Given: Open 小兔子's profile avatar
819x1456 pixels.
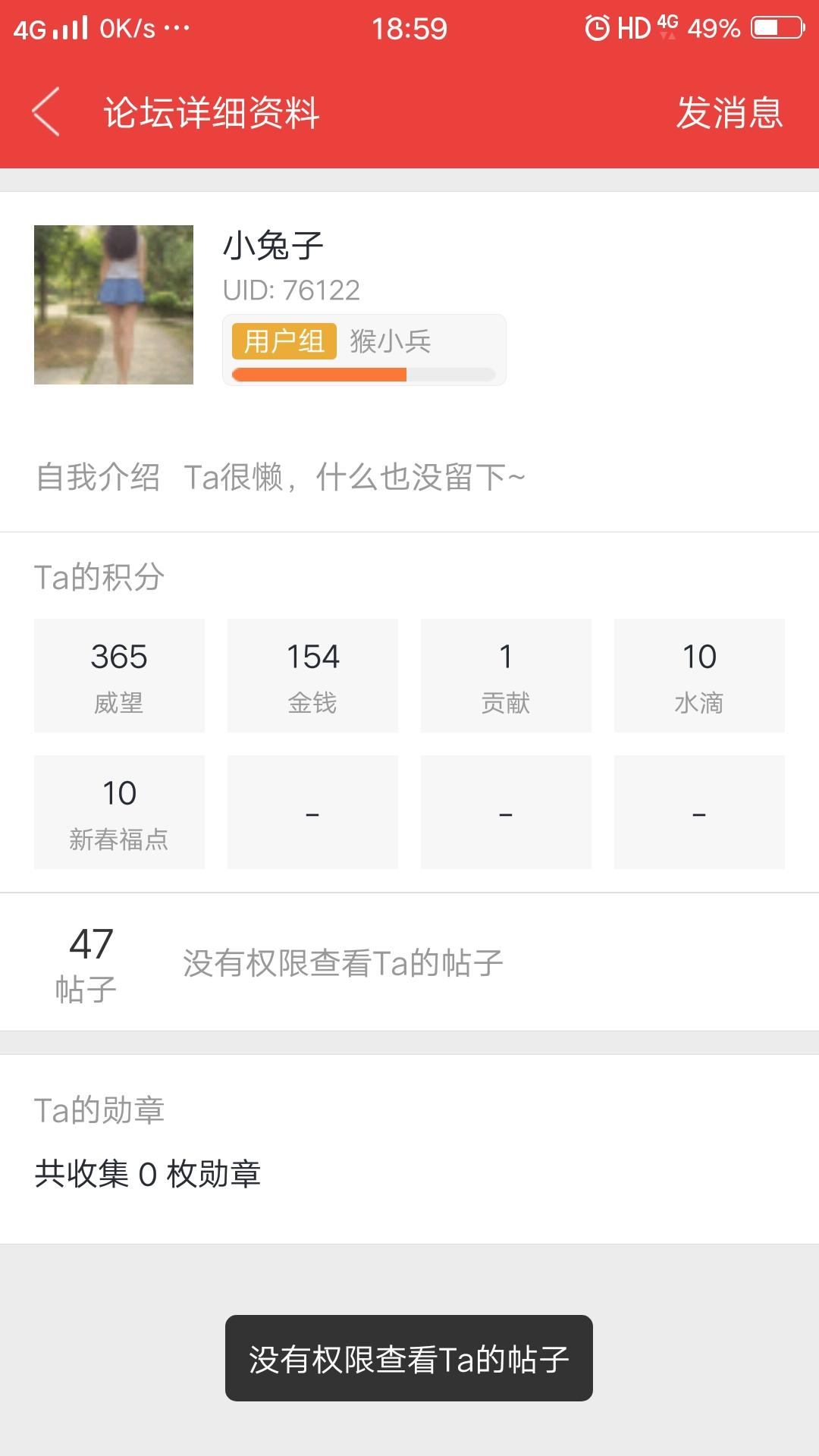Looking at the screenshot, I should pyautogui.click(x=114, y=305).
